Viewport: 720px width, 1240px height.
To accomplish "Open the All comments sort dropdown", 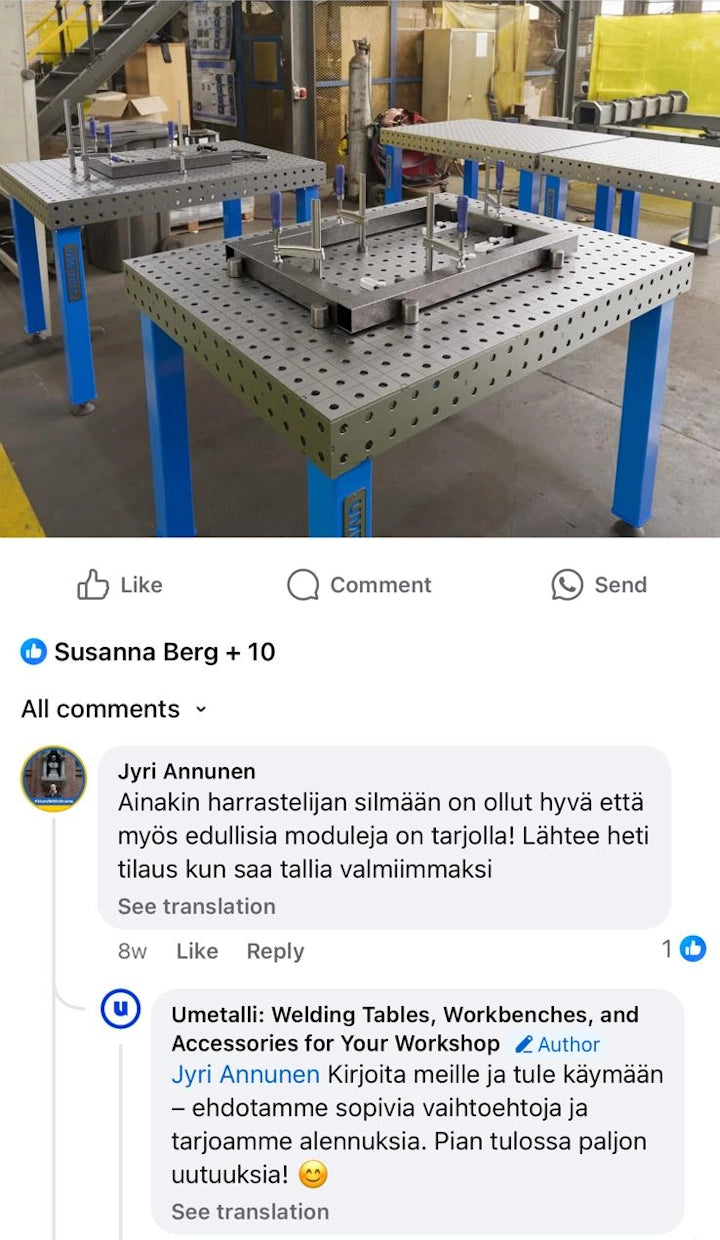I will (114, 709).
